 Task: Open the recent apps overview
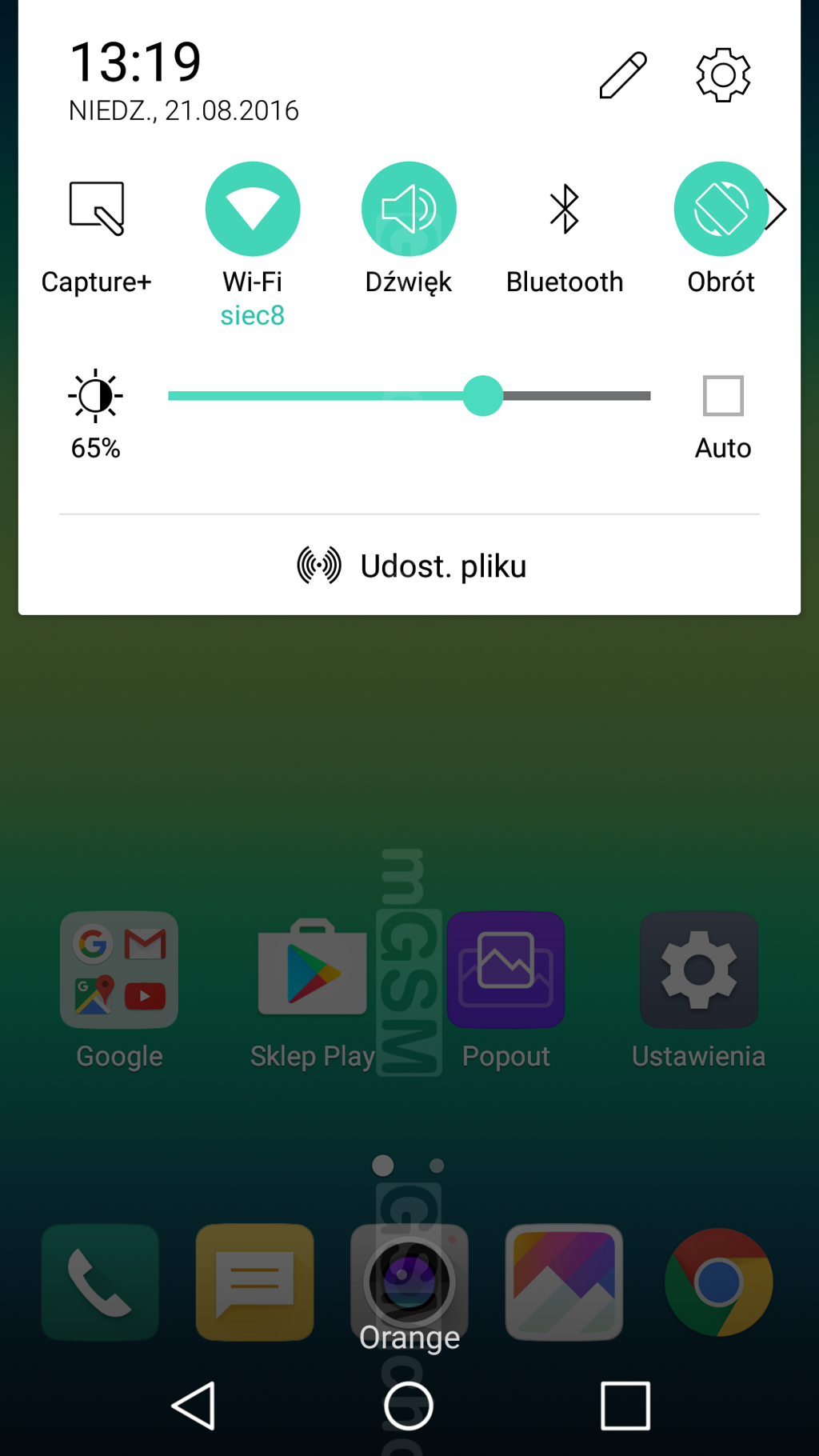point(625,1406)
